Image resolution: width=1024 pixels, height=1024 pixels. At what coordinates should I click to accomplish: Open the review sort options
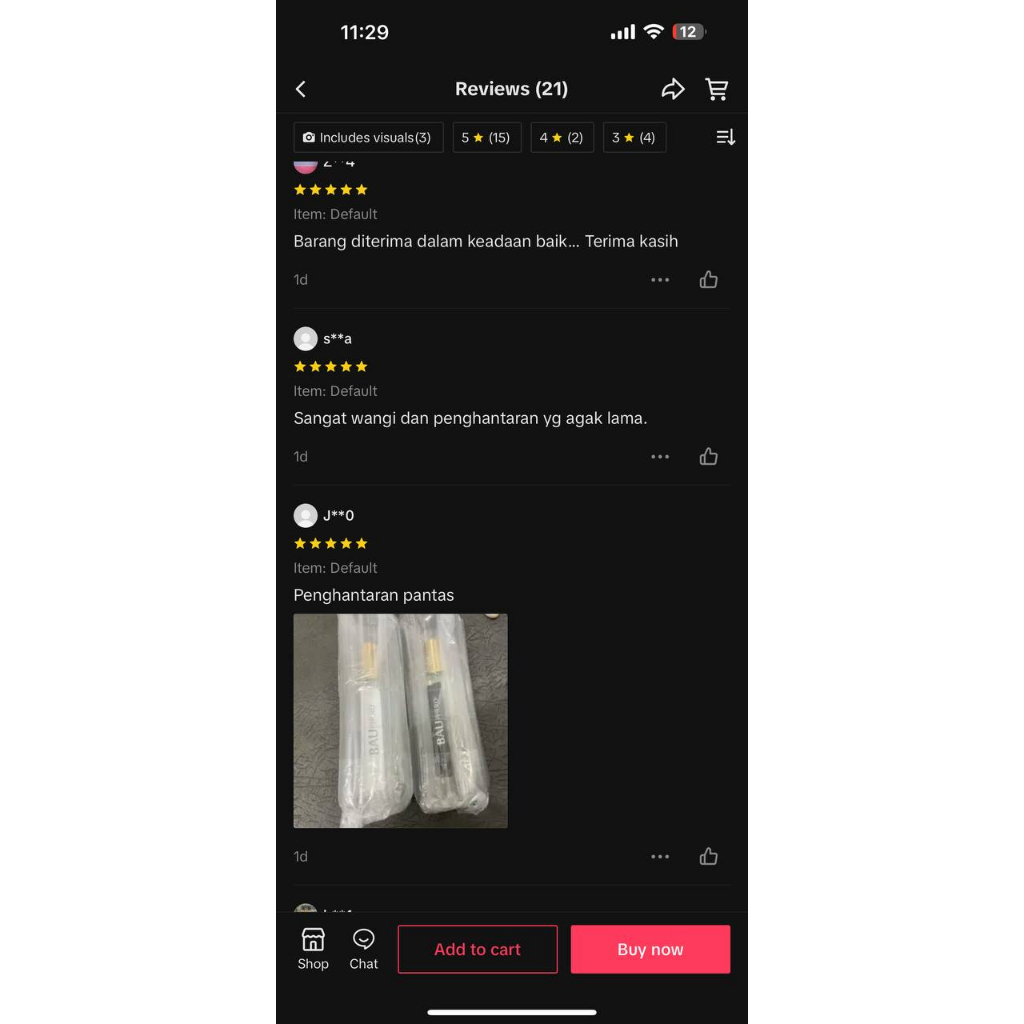coord(725,138)
